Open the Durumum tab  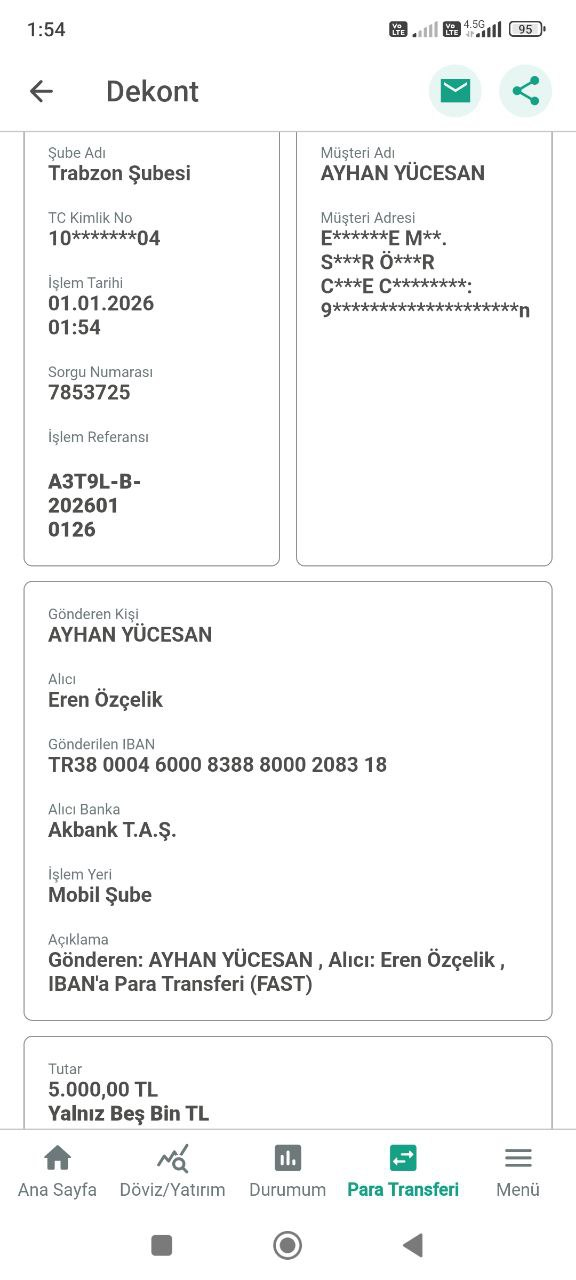[288, 1172]
